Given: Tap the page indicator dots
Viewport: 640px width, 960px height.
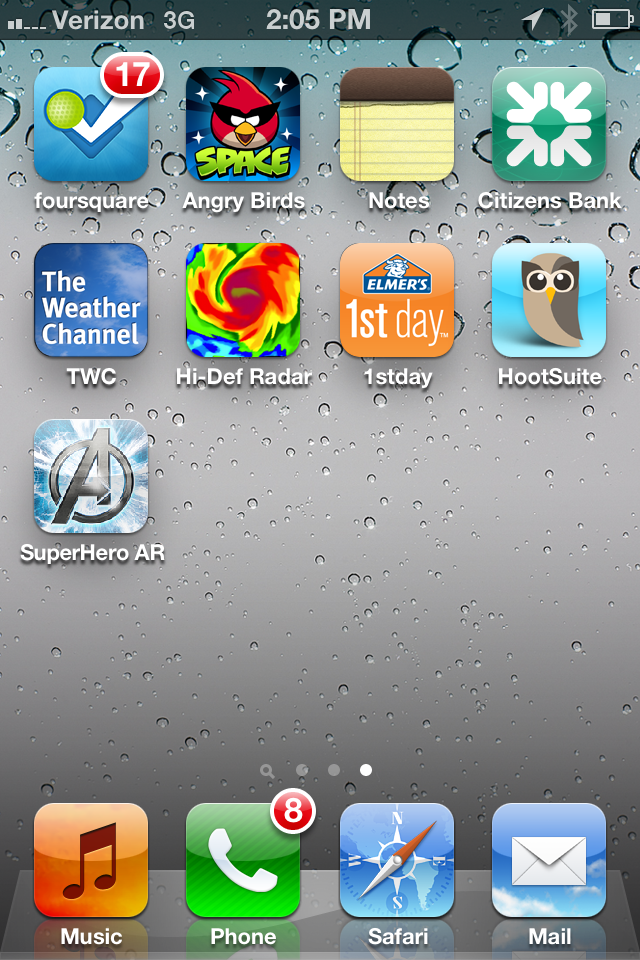Looking at the screenshot, I should click(317, 770).
